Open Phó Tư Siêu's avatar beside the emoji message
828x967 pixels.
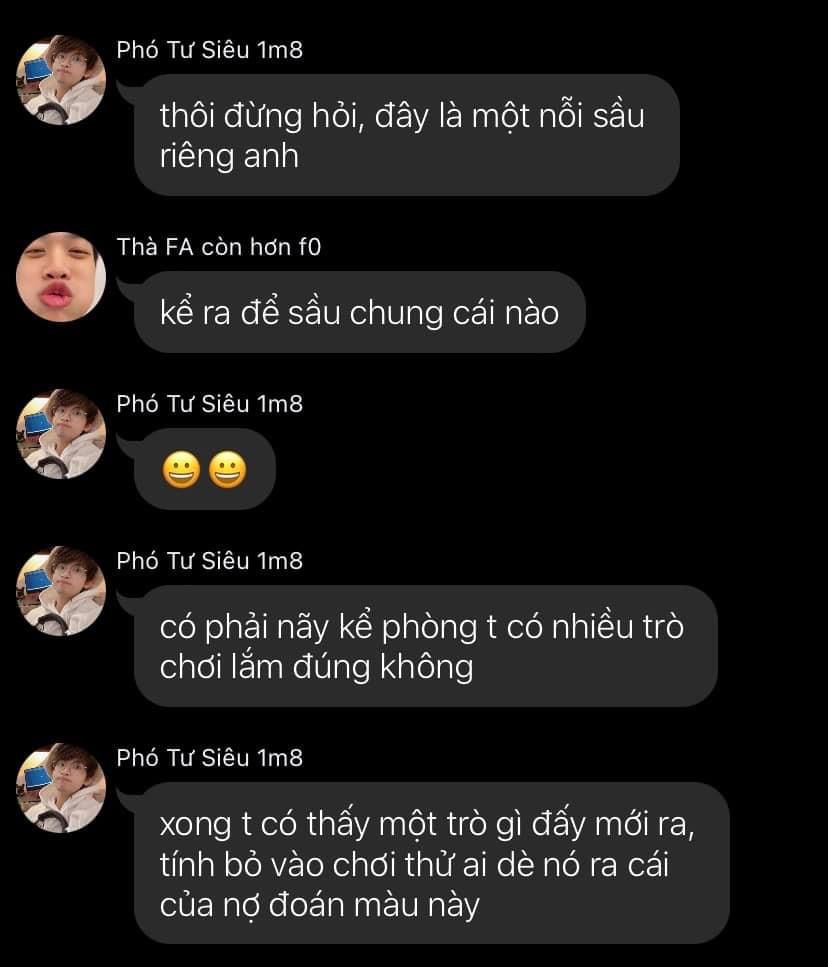click(x=61, y=434)
